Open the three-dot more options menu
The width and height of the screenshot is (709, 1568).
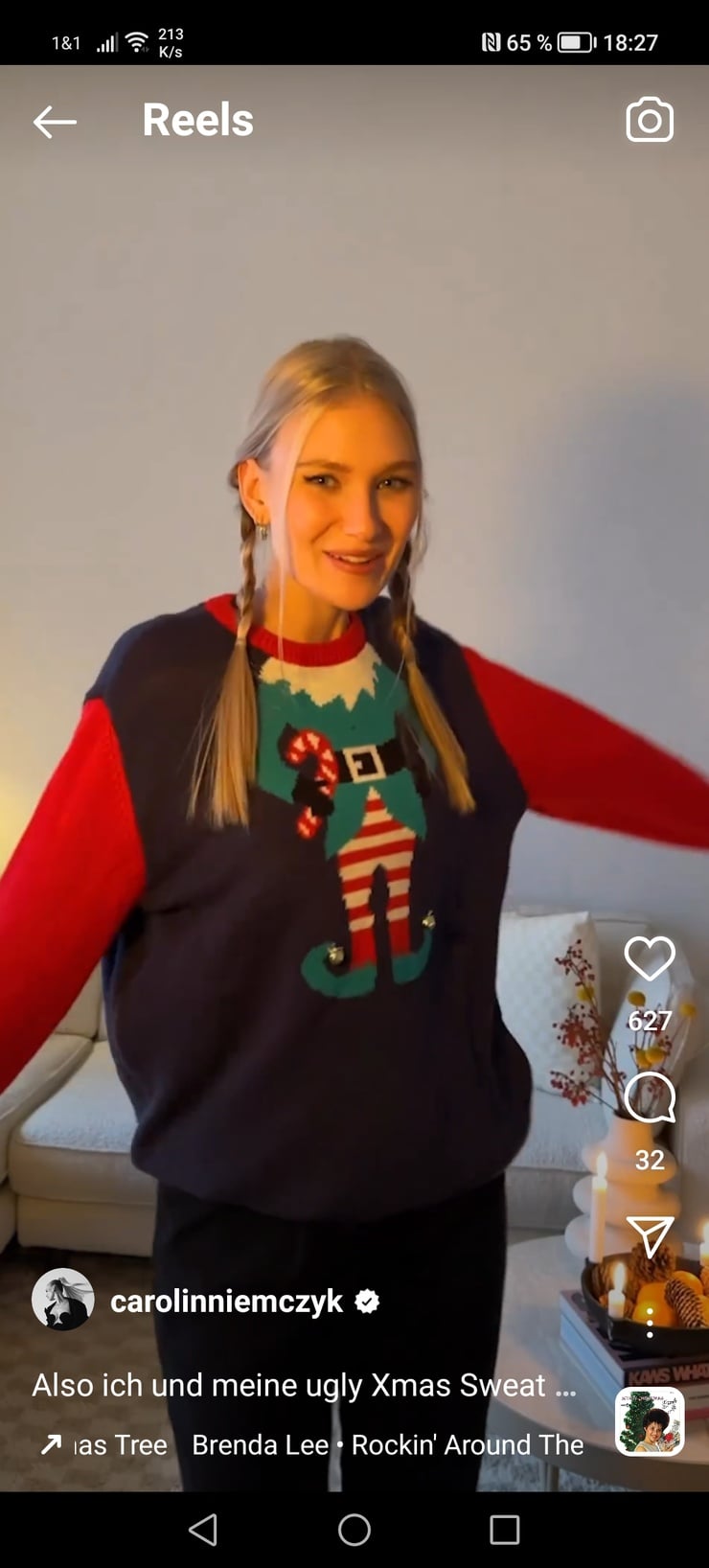[x=650, y=1323]
